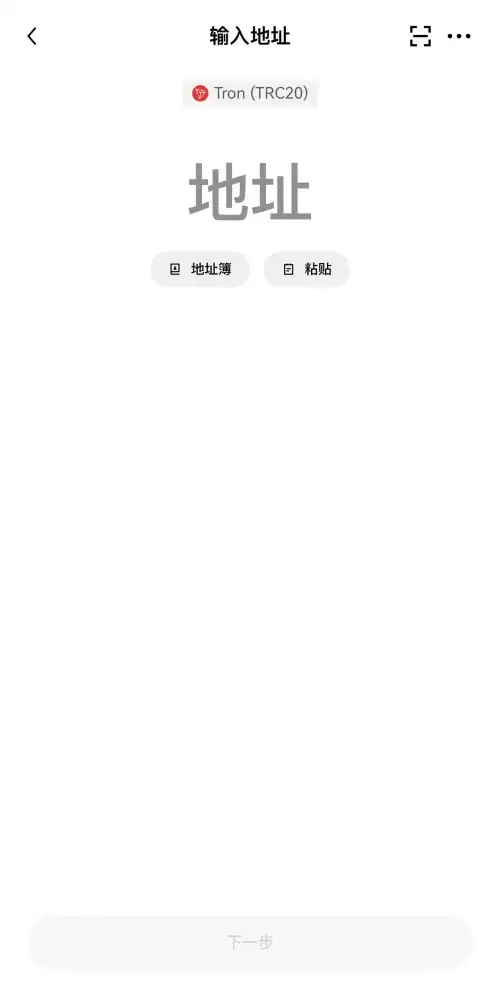Open the QR code scanner icon
Screen dimensions: 500x1002
(420, 36)
